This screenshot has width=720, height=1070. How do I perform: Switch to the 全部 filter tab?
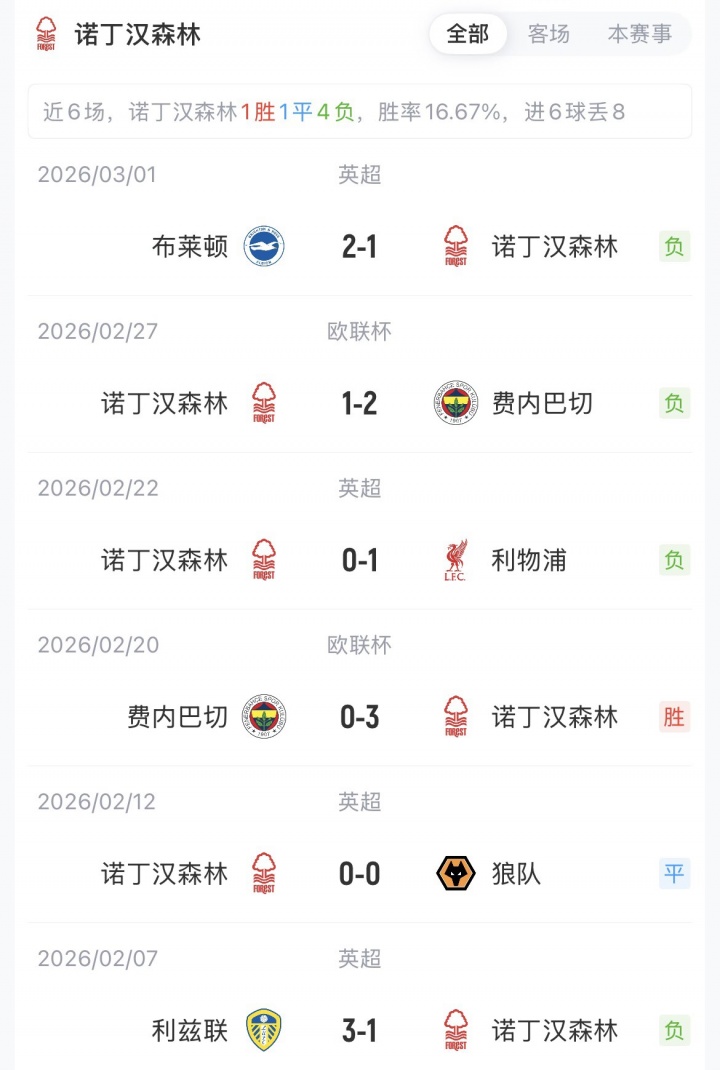468,34
